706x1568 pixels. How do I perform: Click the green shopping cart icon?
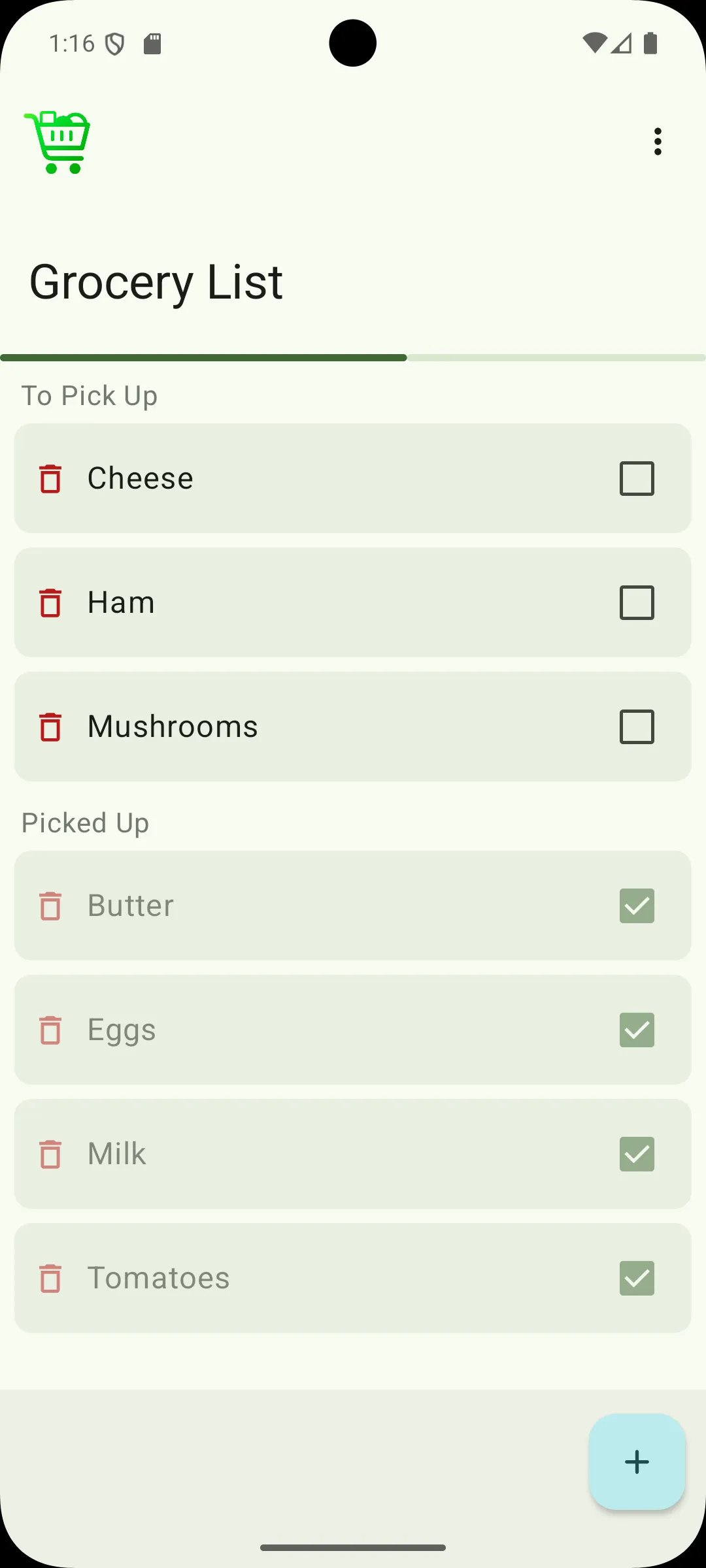[58, 140]
